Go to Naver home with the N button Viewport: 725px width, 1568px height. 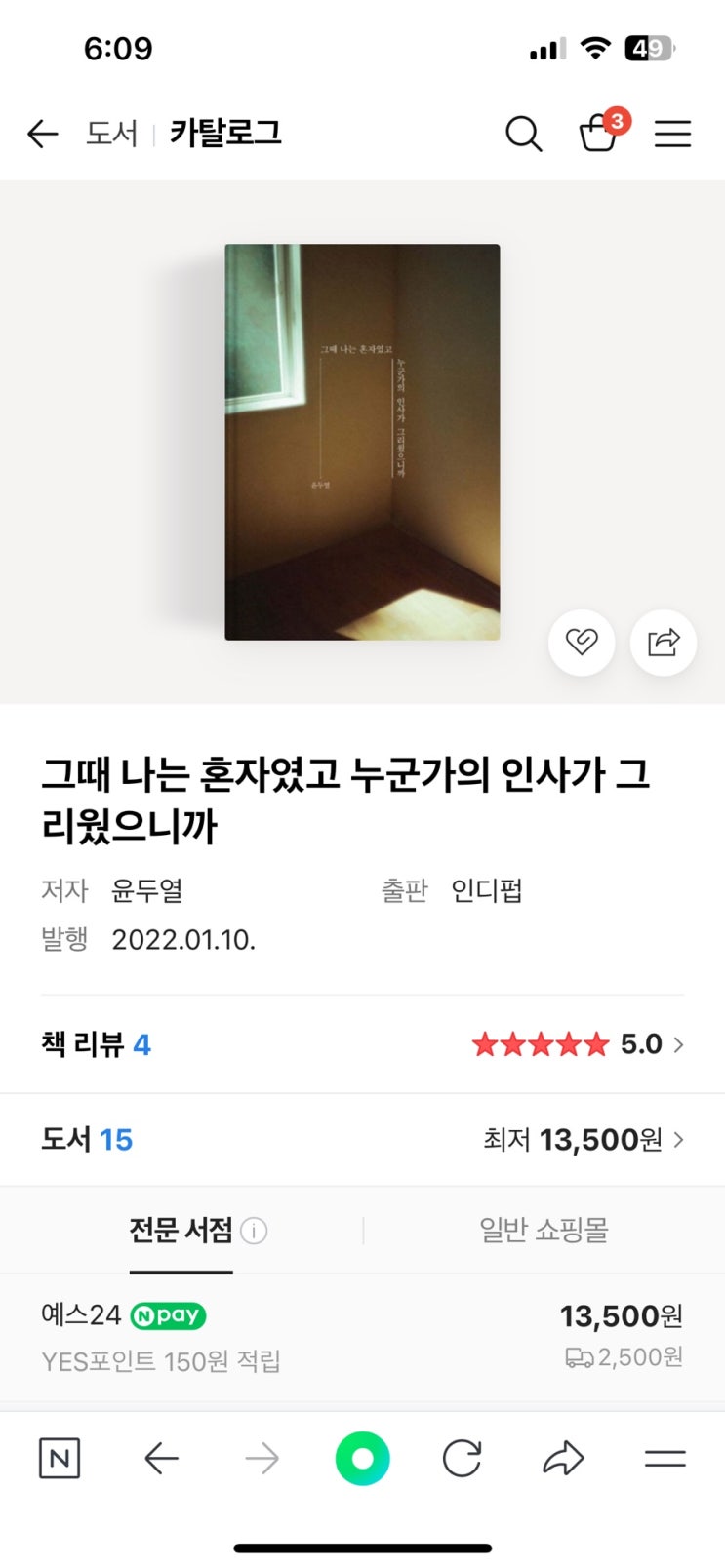click(59, 1459)
